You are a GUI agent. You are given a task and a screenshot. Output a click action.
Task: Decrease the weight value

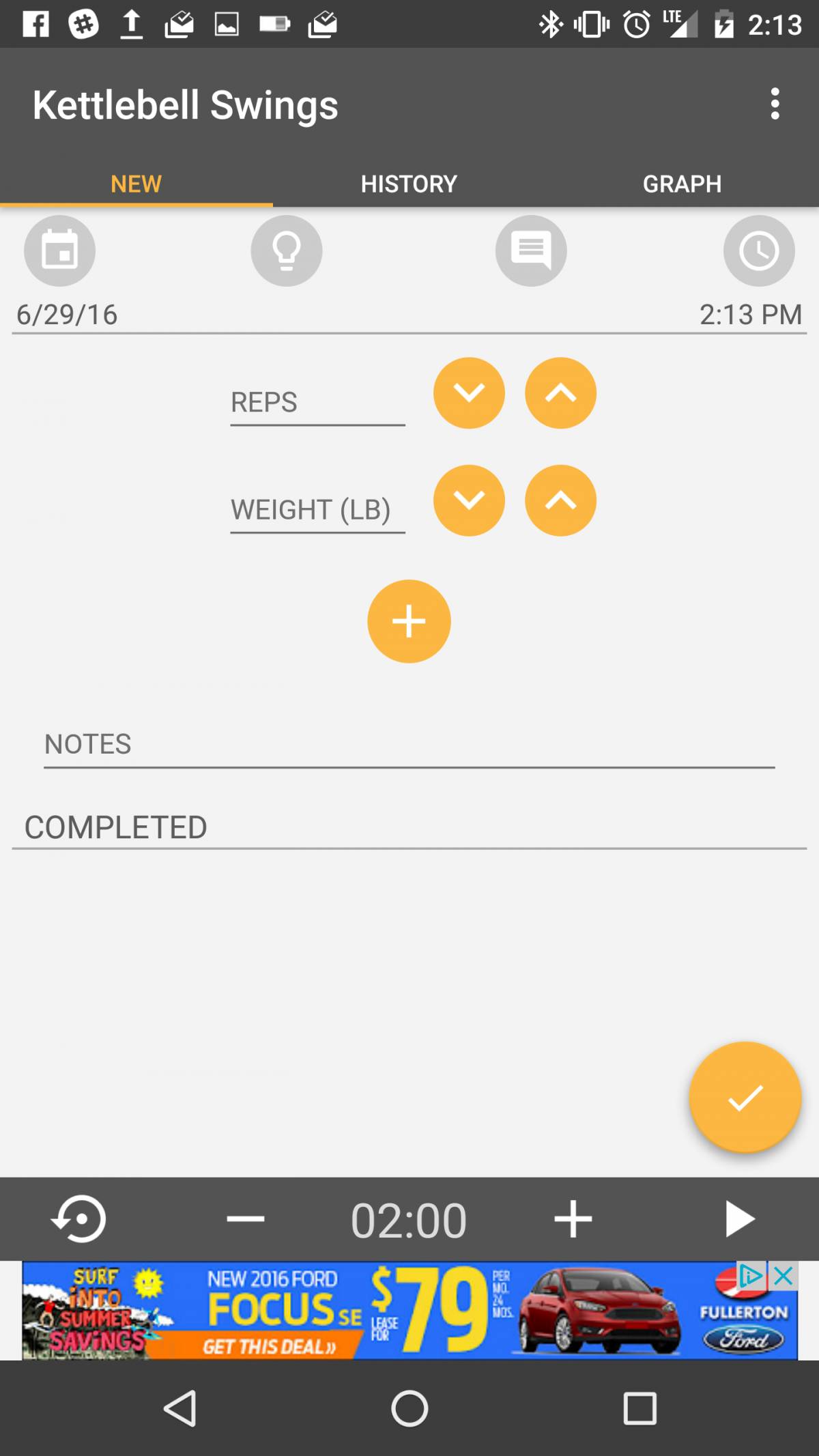[x=469, y=500]
